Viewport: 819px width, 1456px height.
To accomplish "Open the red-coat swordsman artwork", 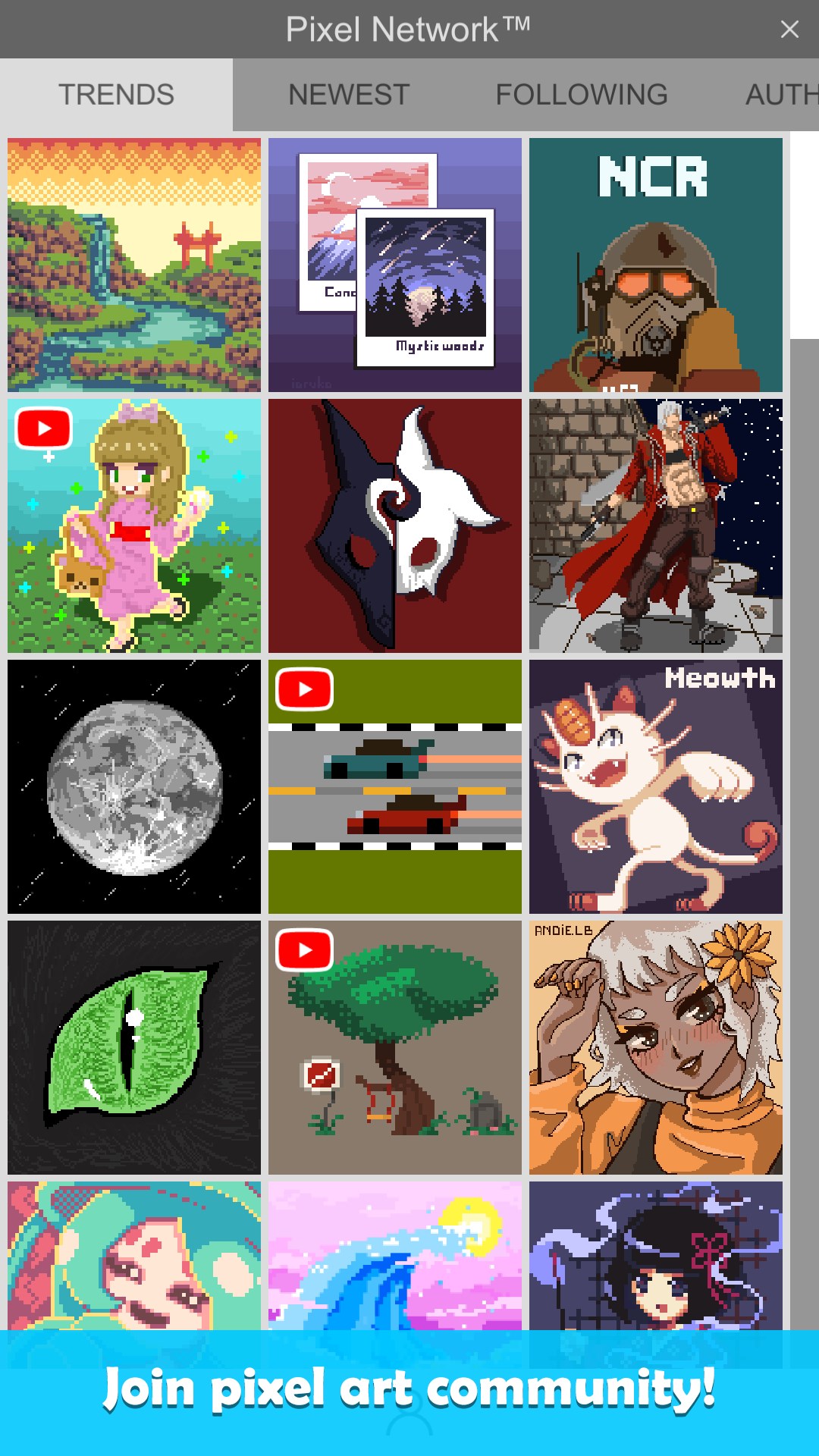I will 656,526.
